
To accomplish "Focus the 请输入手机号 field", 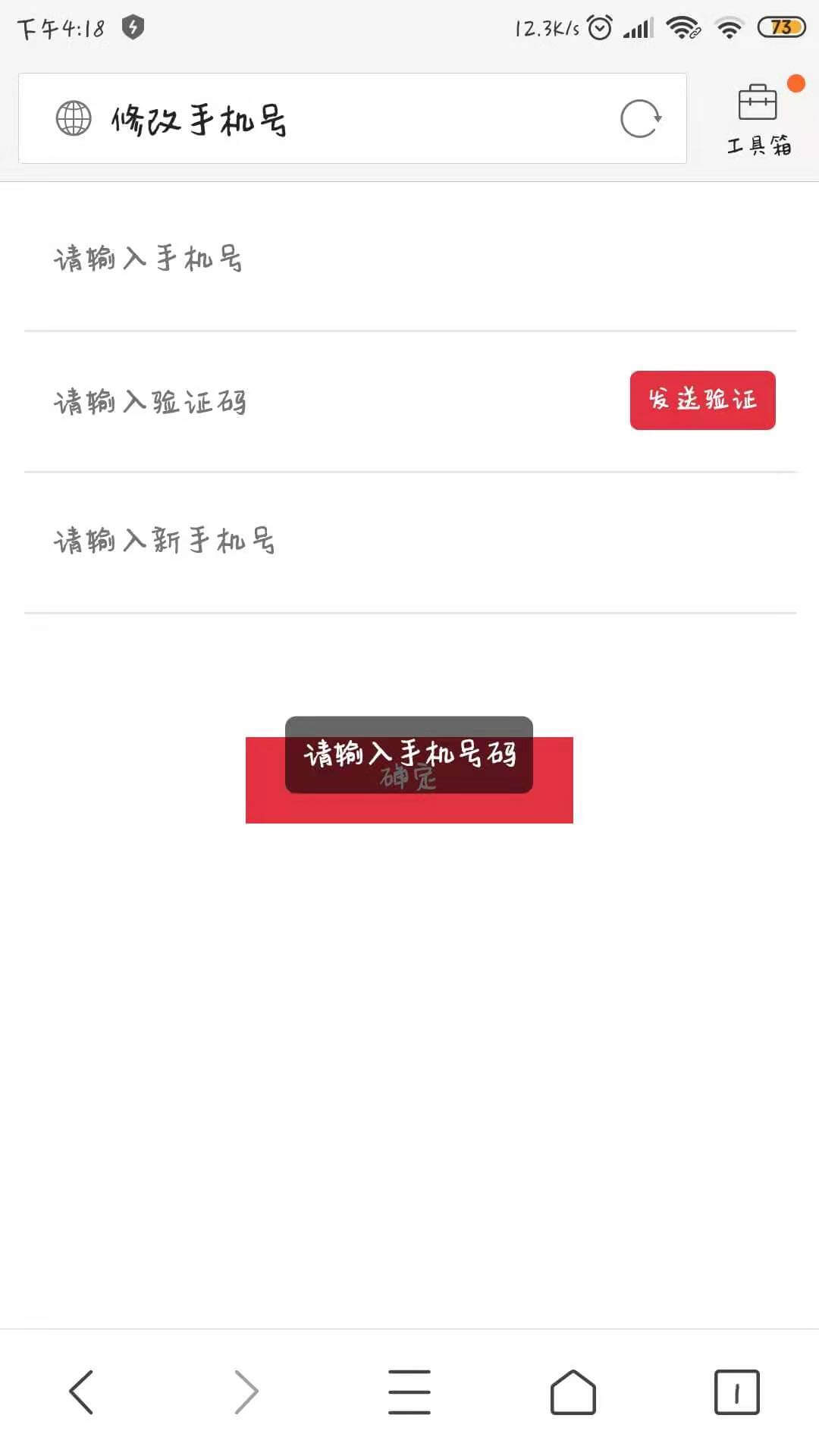I will point(409,259).
